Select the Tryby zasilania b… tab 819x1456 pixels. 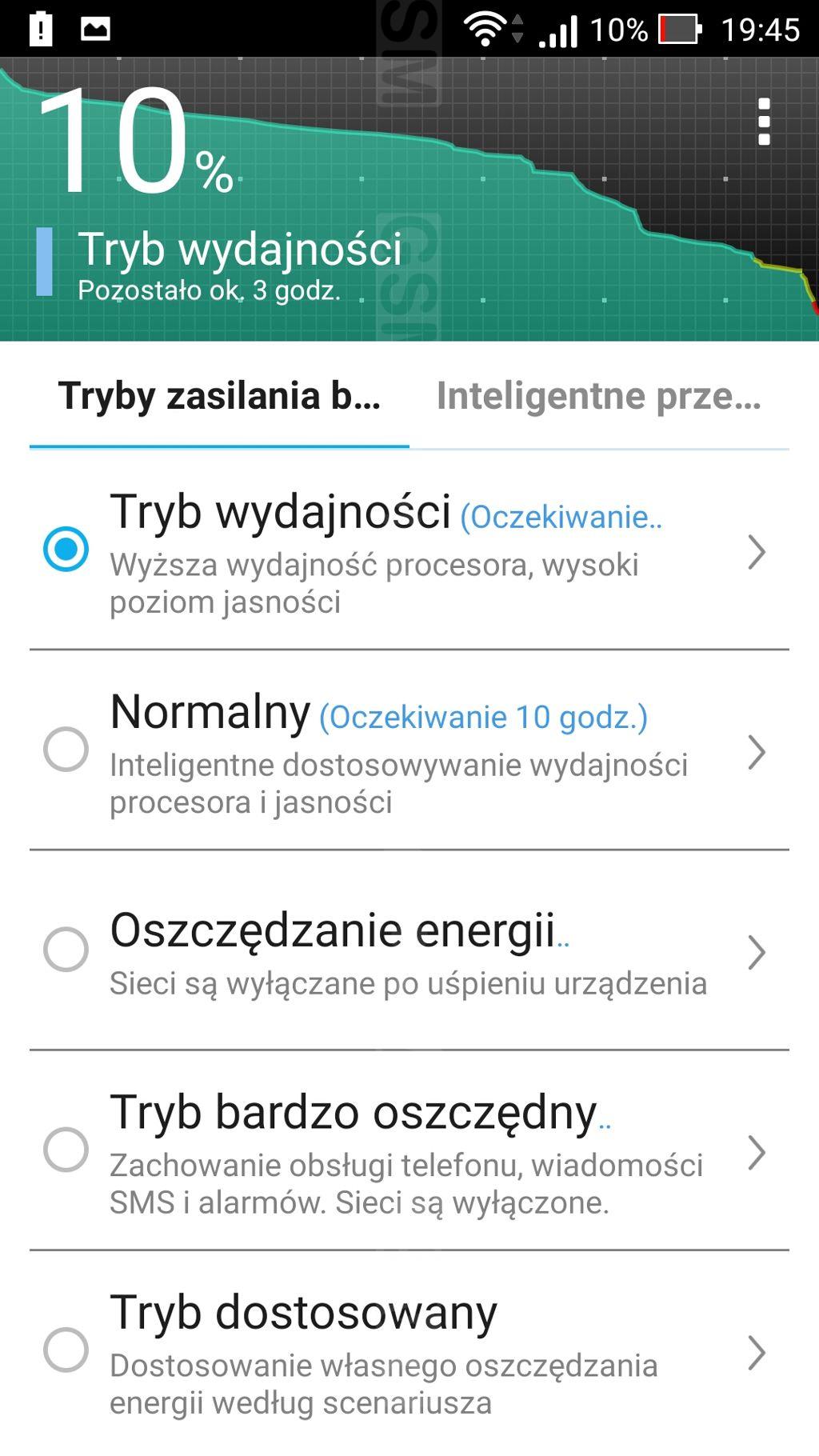(219, 397)
